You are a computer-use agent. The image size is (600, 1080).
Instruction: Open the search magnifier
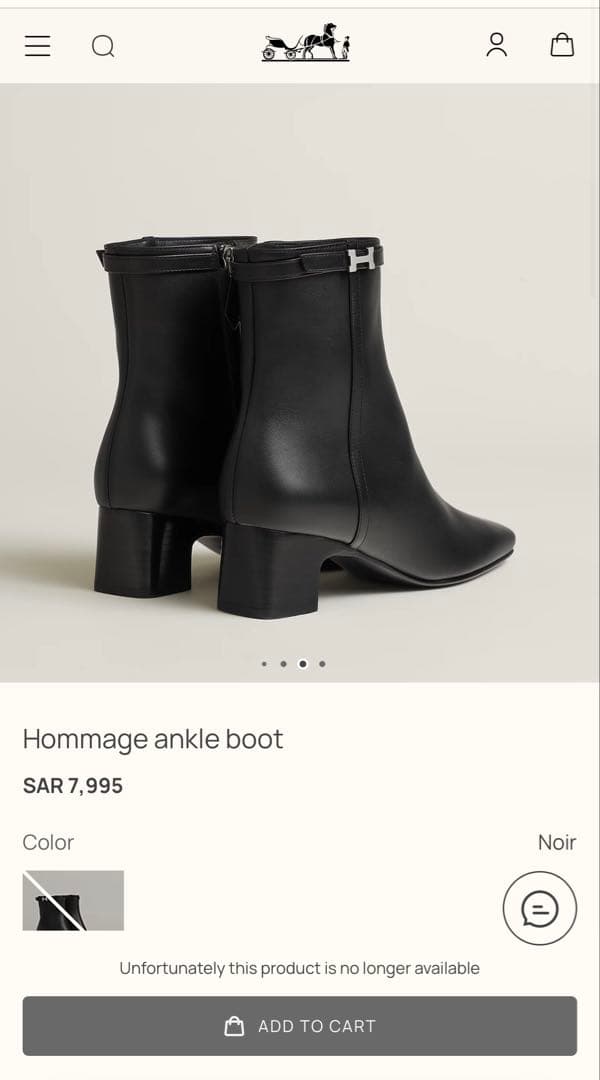103,46
